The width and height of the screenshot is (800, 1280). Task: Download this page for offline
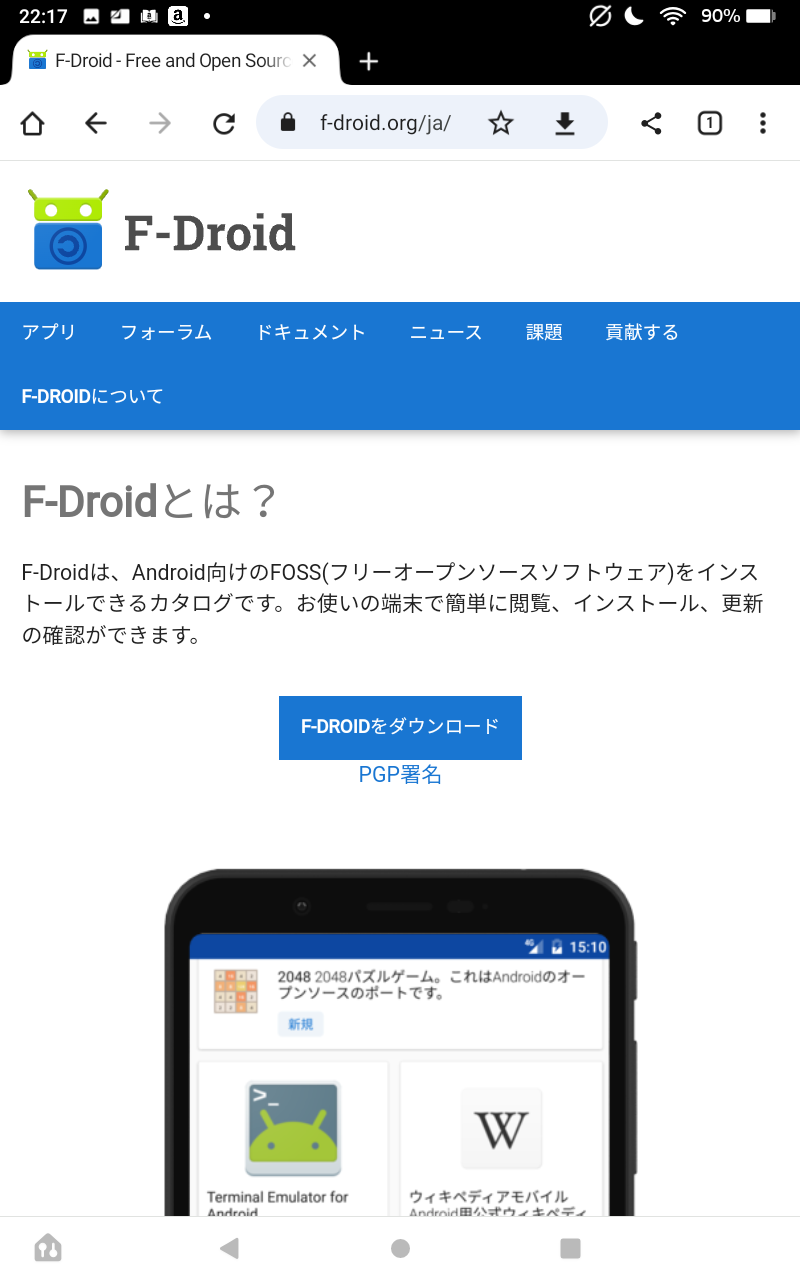coord(565,123)
